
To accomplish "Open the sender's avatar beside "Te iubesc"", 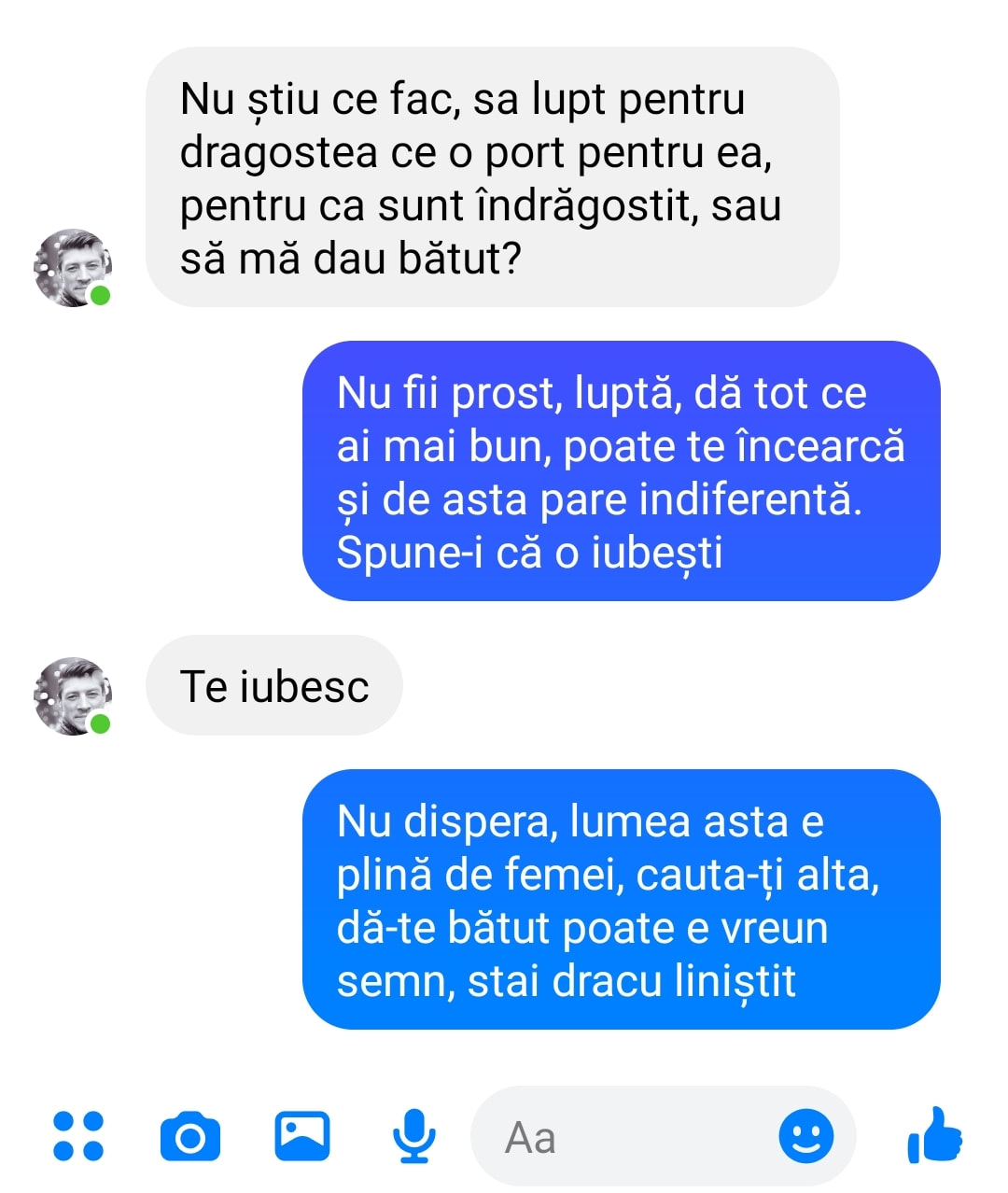I will [73, 695].
